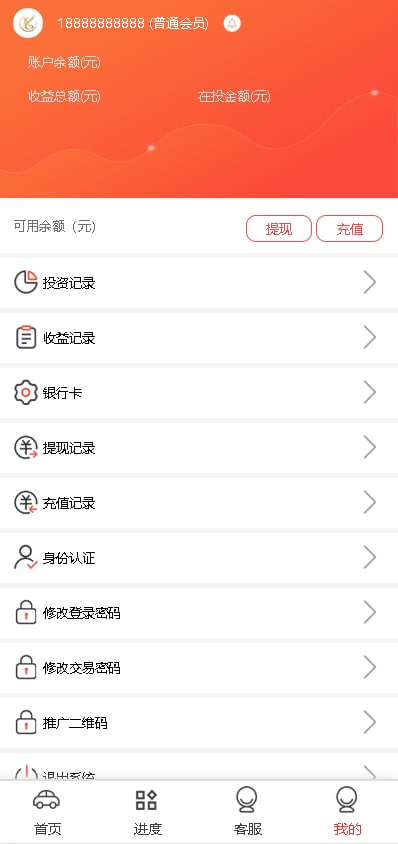Select the 我的 profile tab
Viewport: 398px width, 844px height.
[x=347, y=812]
